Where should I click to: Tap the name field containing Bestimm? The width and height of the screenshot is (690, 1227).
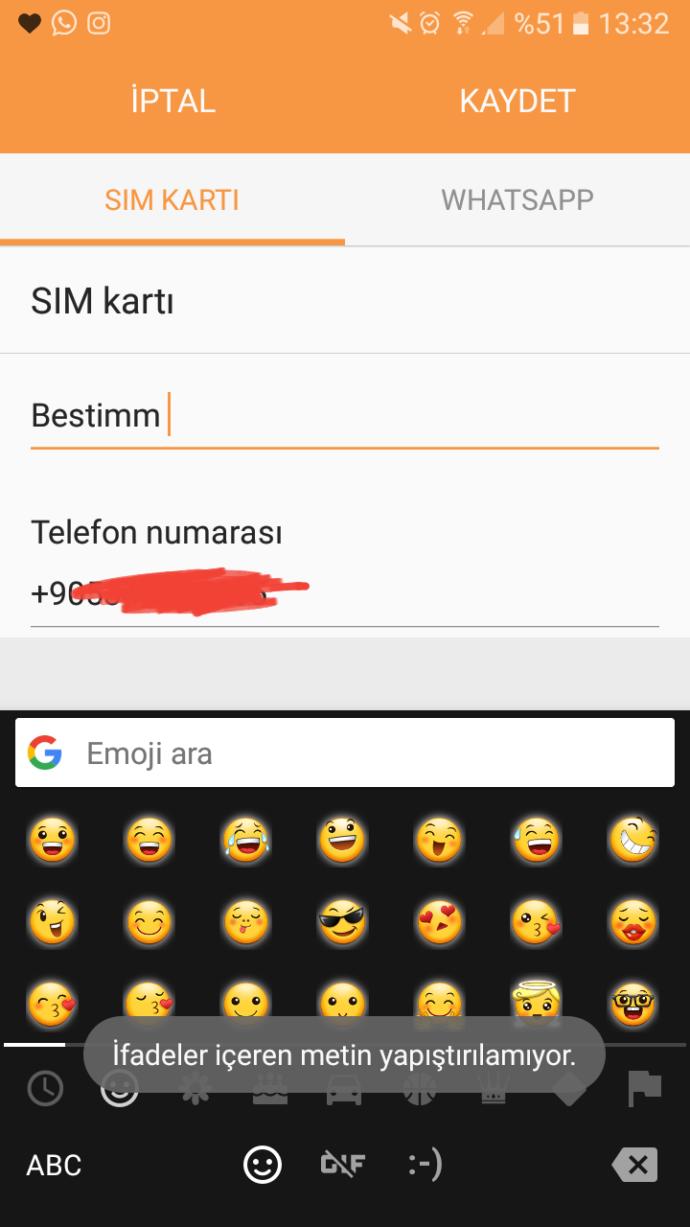coord(344,414)
